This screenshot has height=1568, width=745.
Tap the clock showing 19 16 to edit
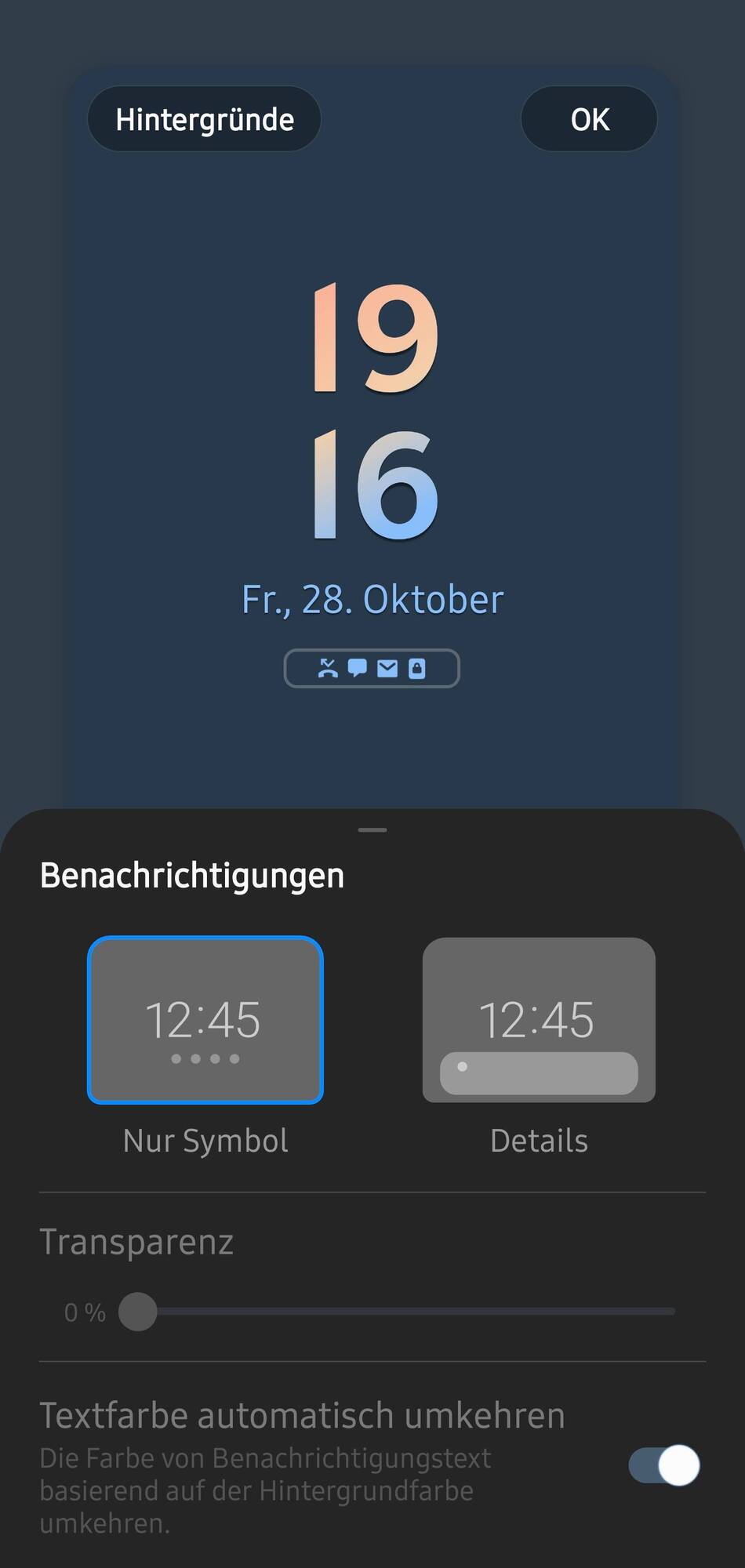(x=372, y=412)
